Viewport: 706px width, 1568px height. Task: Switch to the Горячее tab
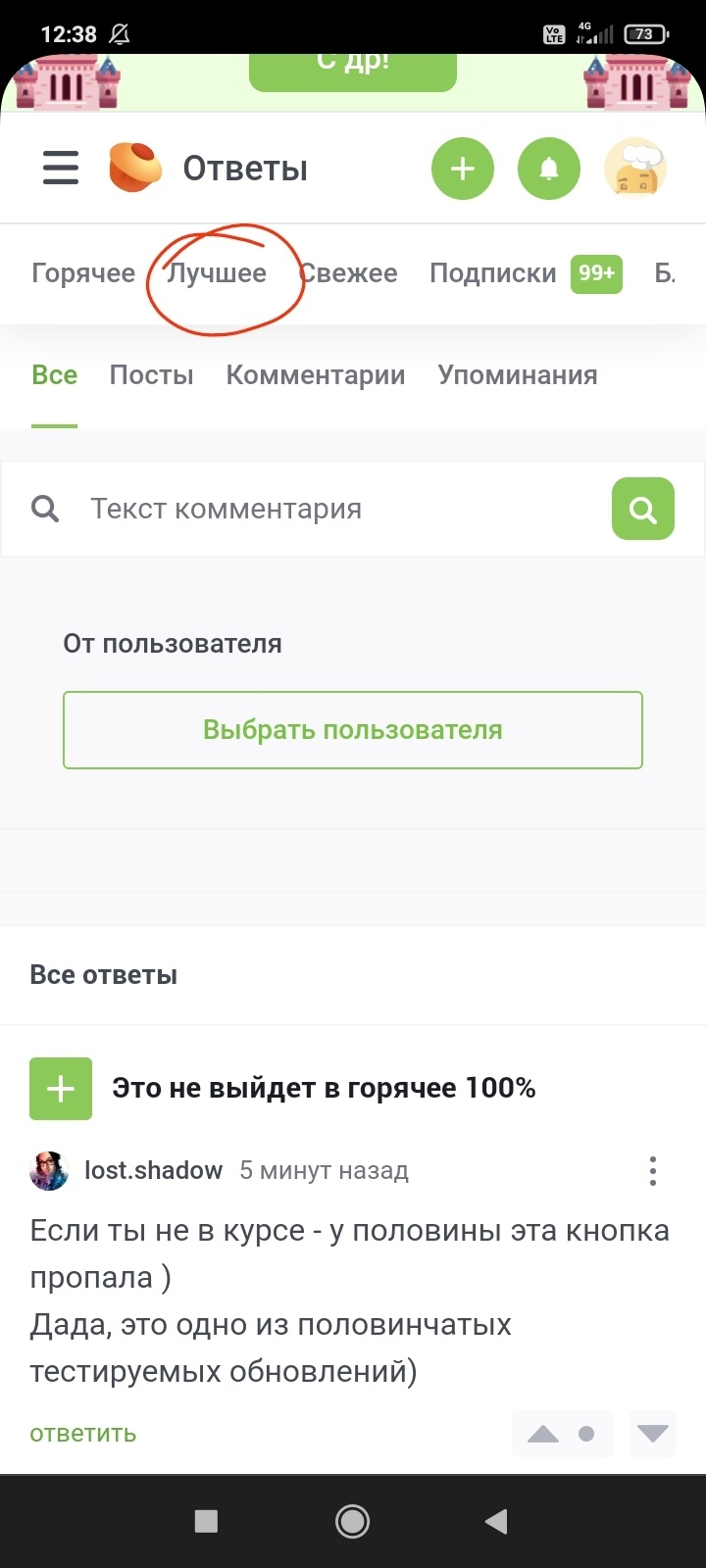tap(83, 273)
